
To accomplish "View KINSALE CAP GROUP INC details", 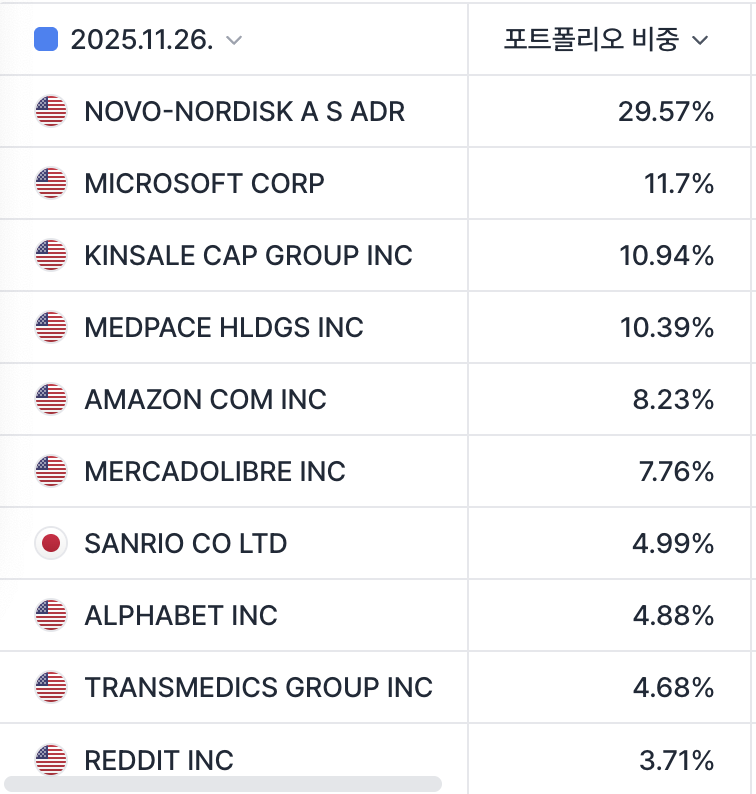I will [x=248, y=255].
